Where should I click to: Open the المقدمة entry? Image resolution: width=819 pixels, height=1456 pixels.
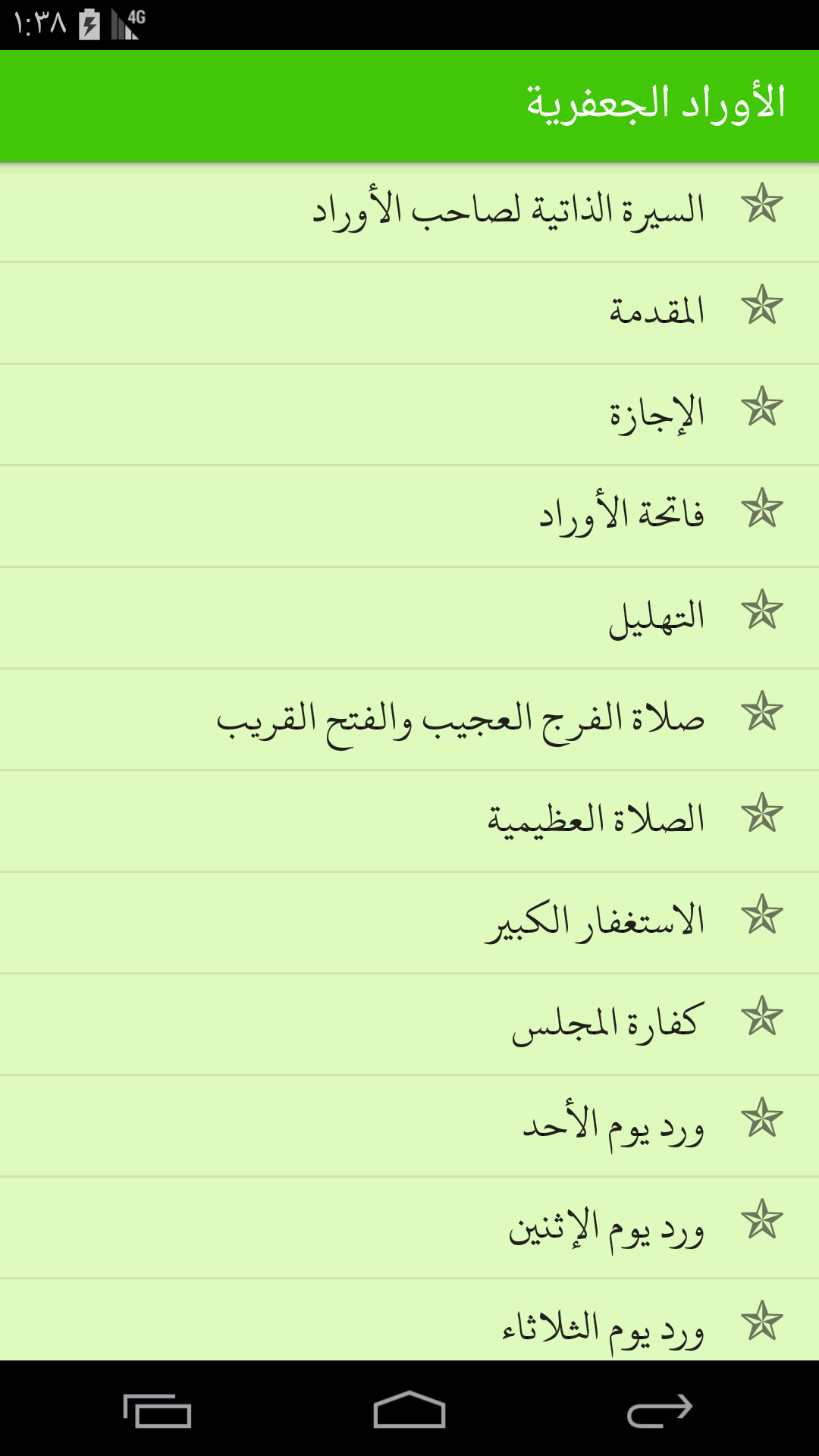pyautogui.click(x=409, y=313)
